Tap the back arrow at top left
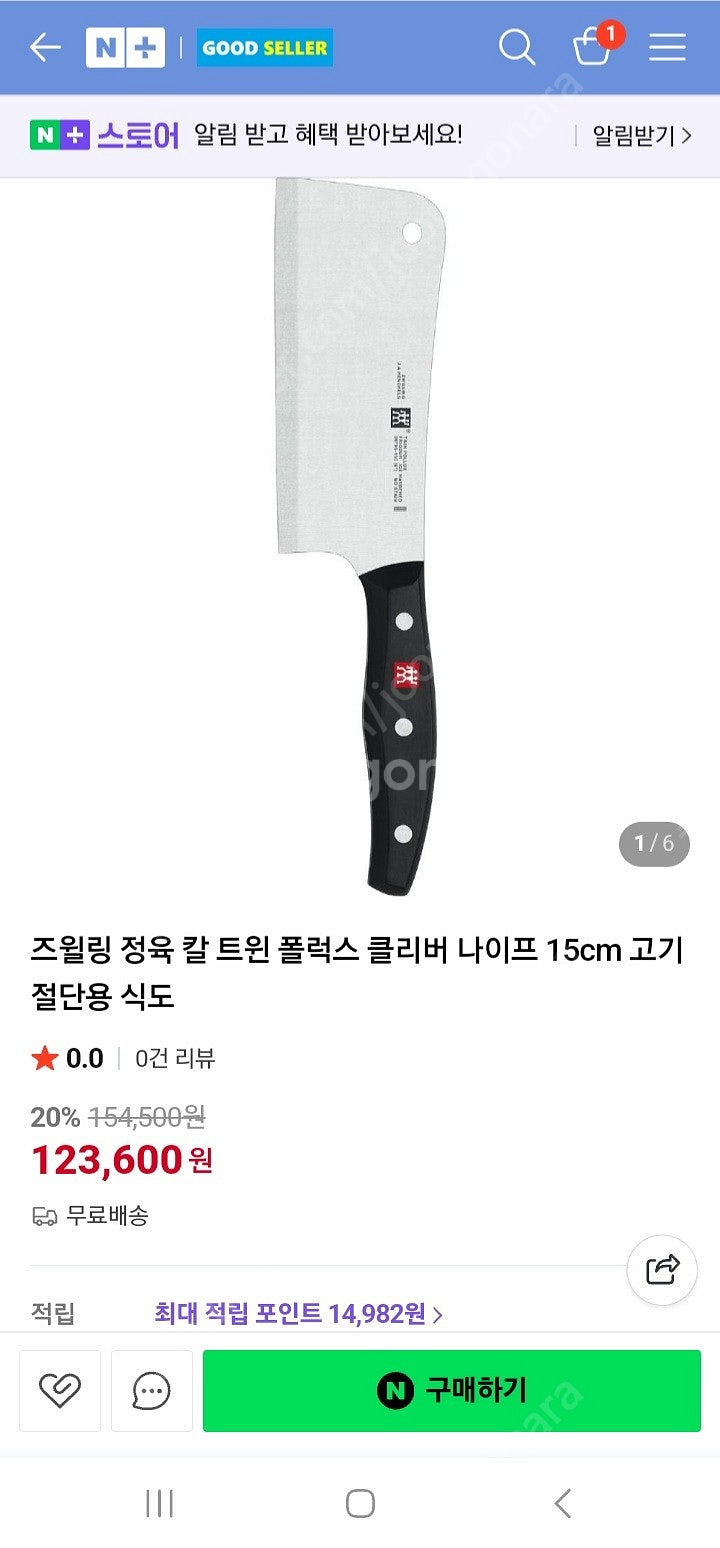 [45, 46]
